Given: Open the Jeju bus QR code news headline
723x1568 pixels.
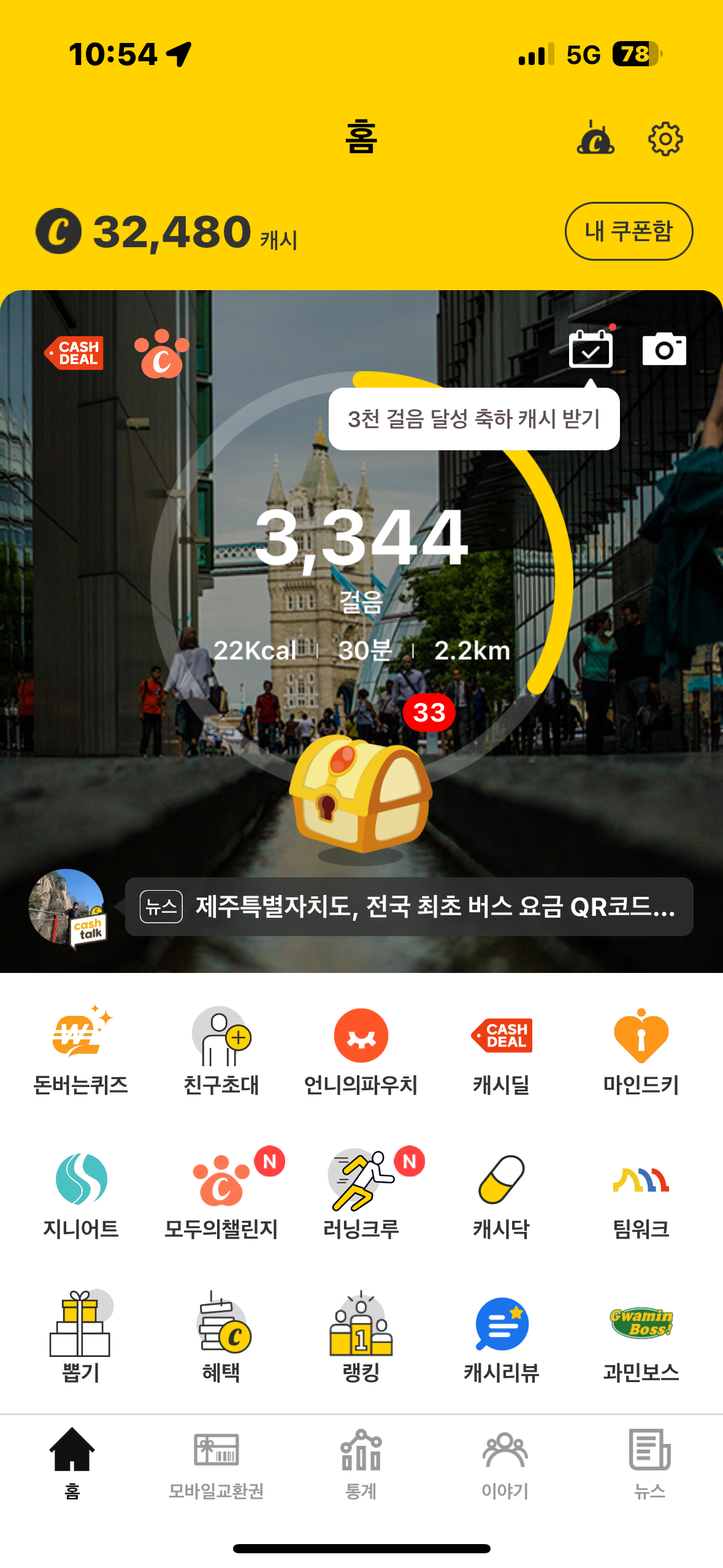Looking at the screenshot, I should click(409, 907).
